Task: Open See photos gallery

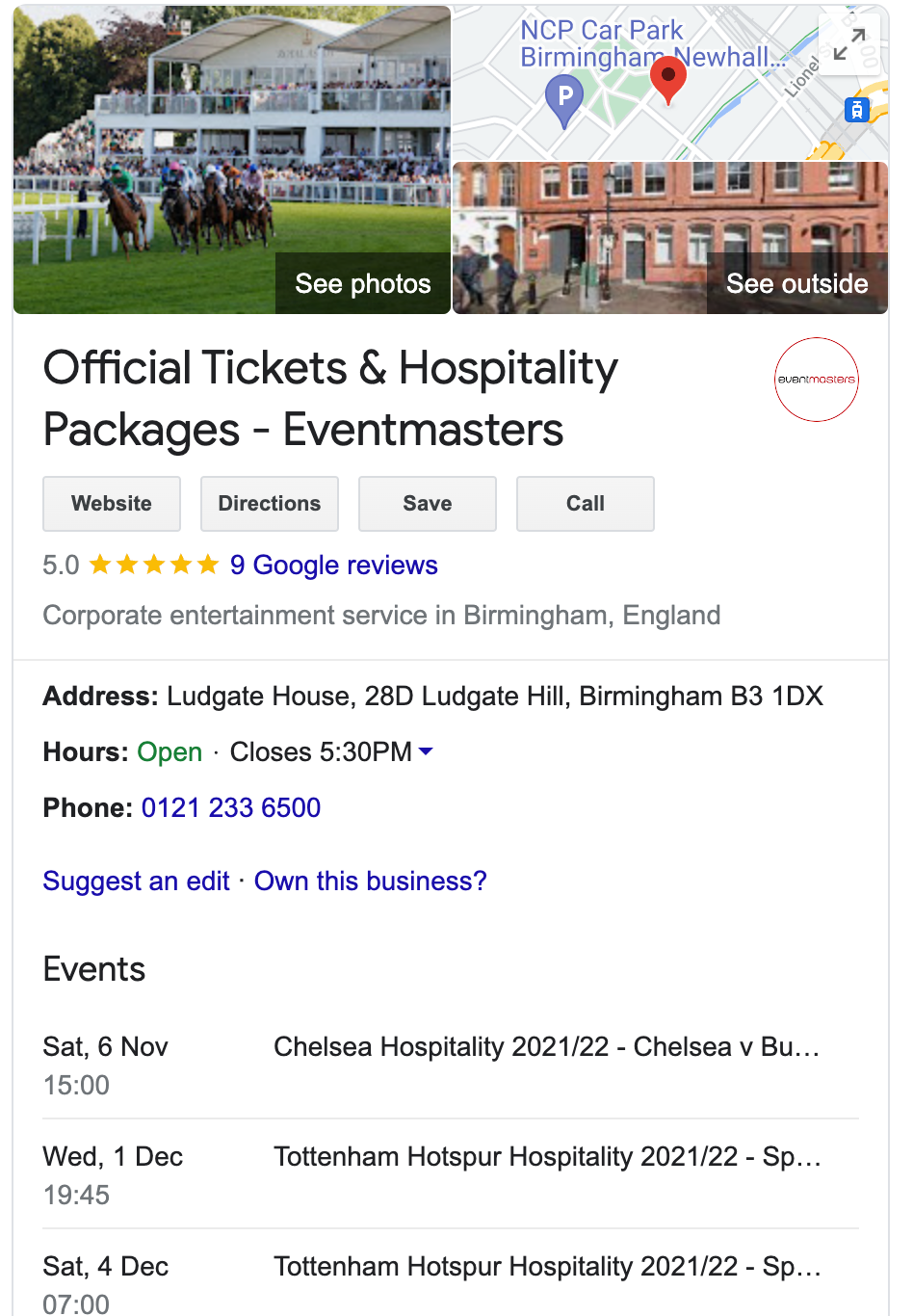Action: click(x=362, y=283)
